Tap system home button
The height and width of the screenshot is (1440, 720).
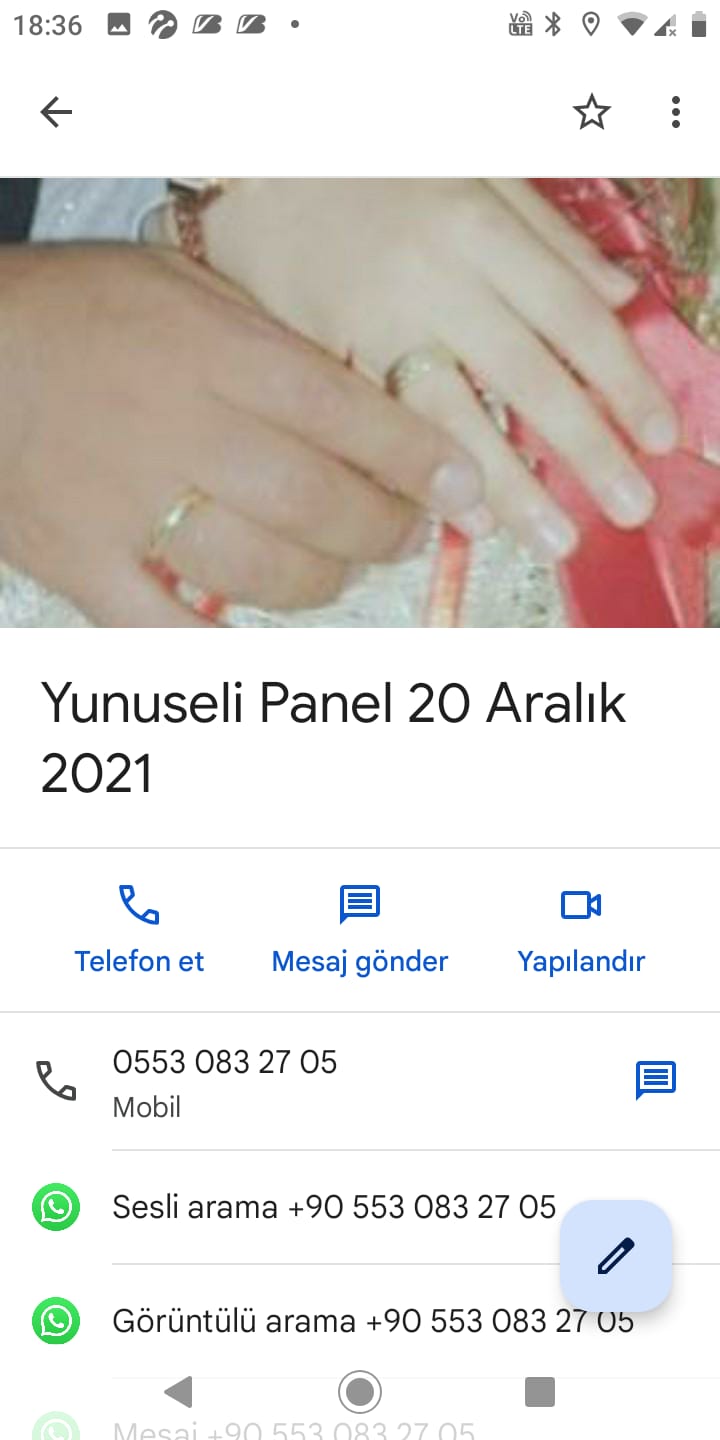pyautogui.click(x=360, y=1391)
